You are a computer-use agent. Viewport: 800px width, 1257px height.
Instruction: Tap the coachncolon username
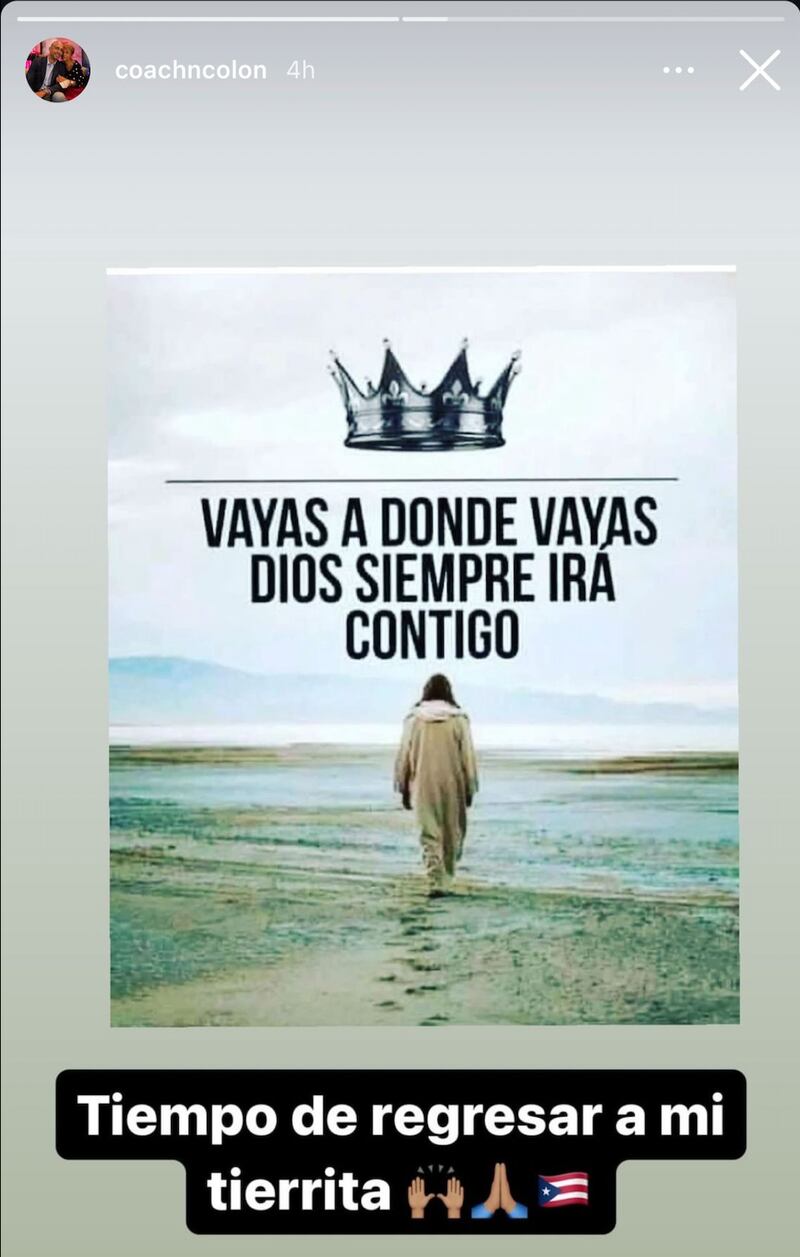191,70
